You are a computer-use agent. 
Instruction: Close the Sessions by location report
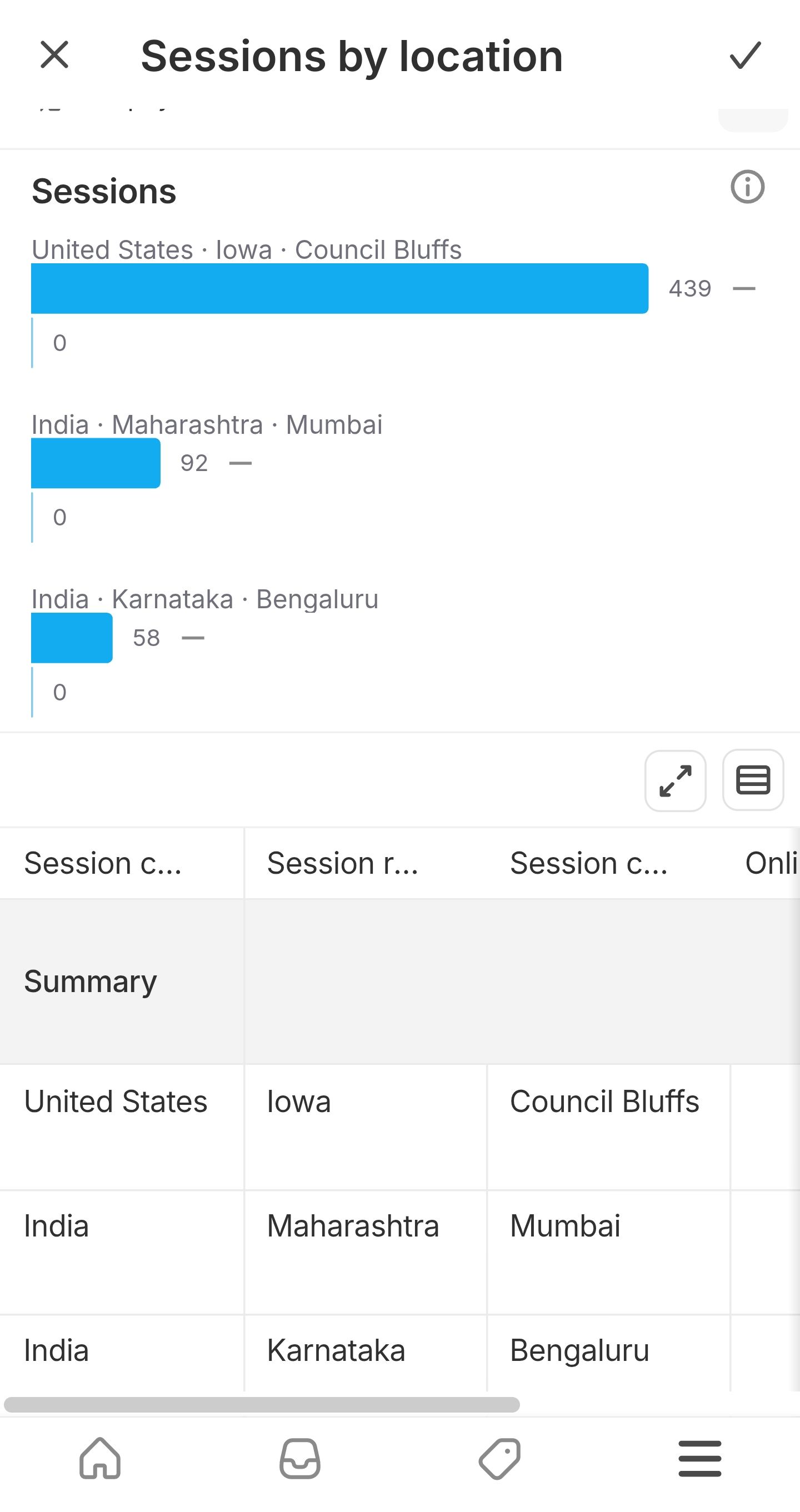click(54, 55)
